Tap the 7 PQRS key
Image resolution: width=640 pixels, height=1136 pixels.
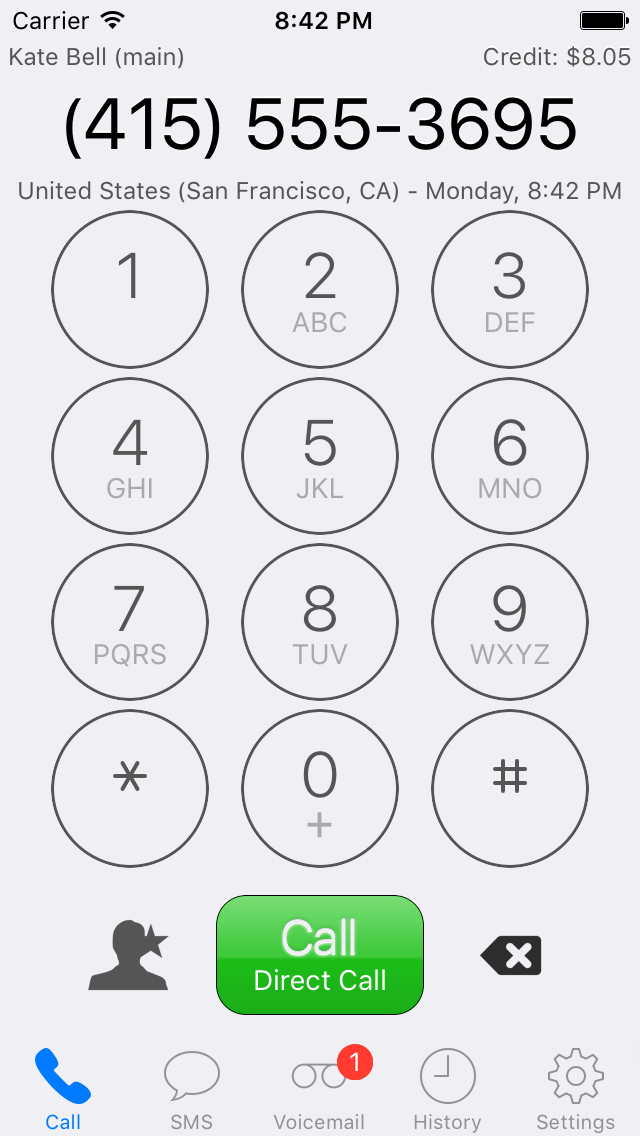[x=130, y=622]
